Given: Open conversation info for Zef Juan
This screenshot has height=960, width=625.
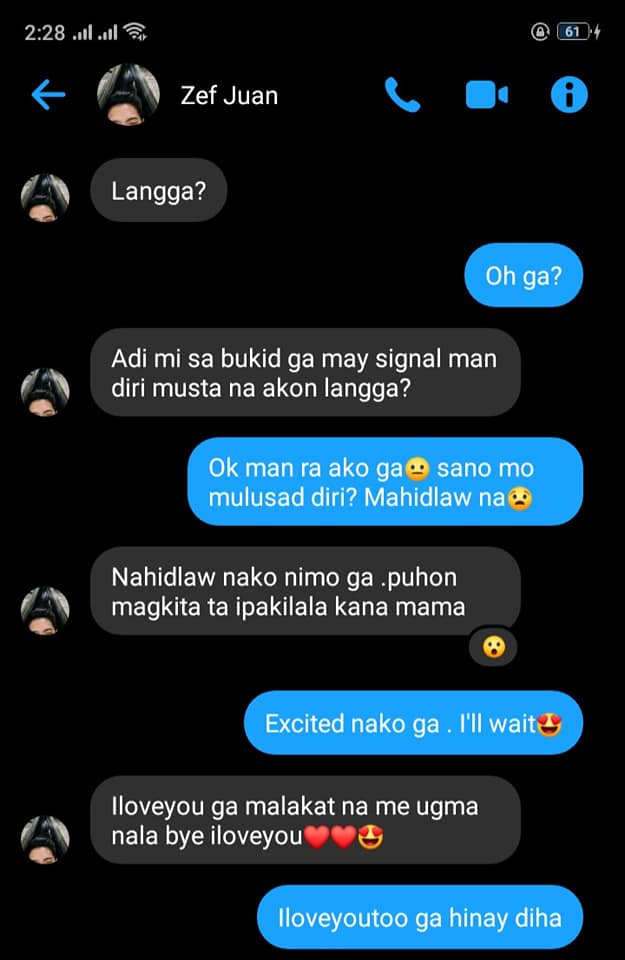Looking at the screenshot, I should [x=569, y=96].
